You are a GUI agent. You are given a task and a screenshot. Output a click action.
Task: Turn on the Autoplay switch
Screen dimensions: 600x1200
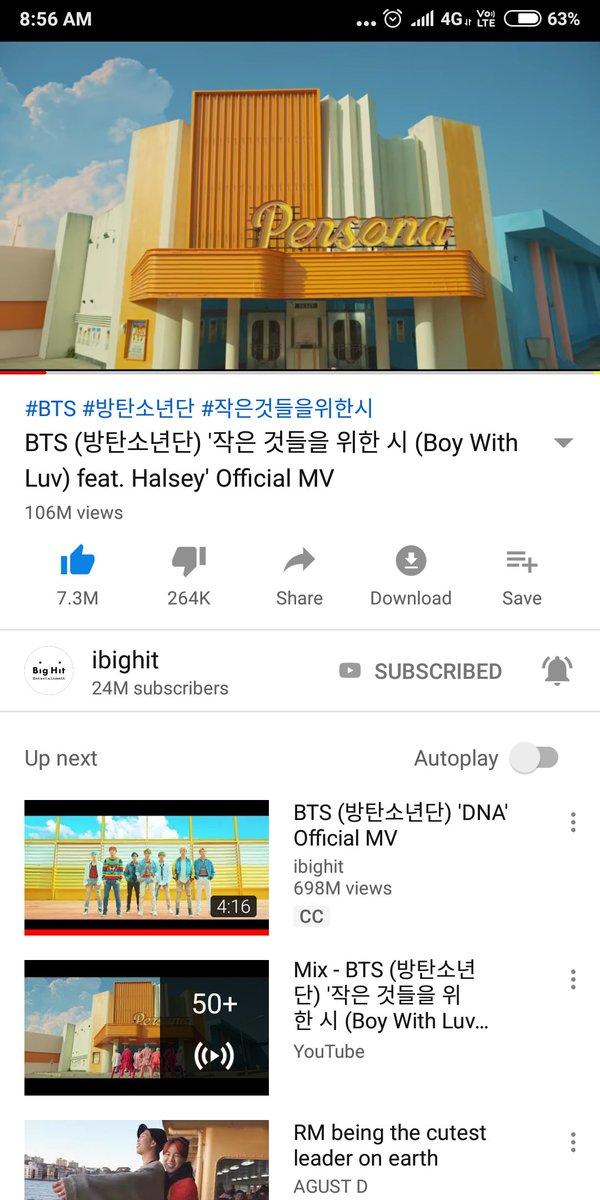click(x=534, y=758)
